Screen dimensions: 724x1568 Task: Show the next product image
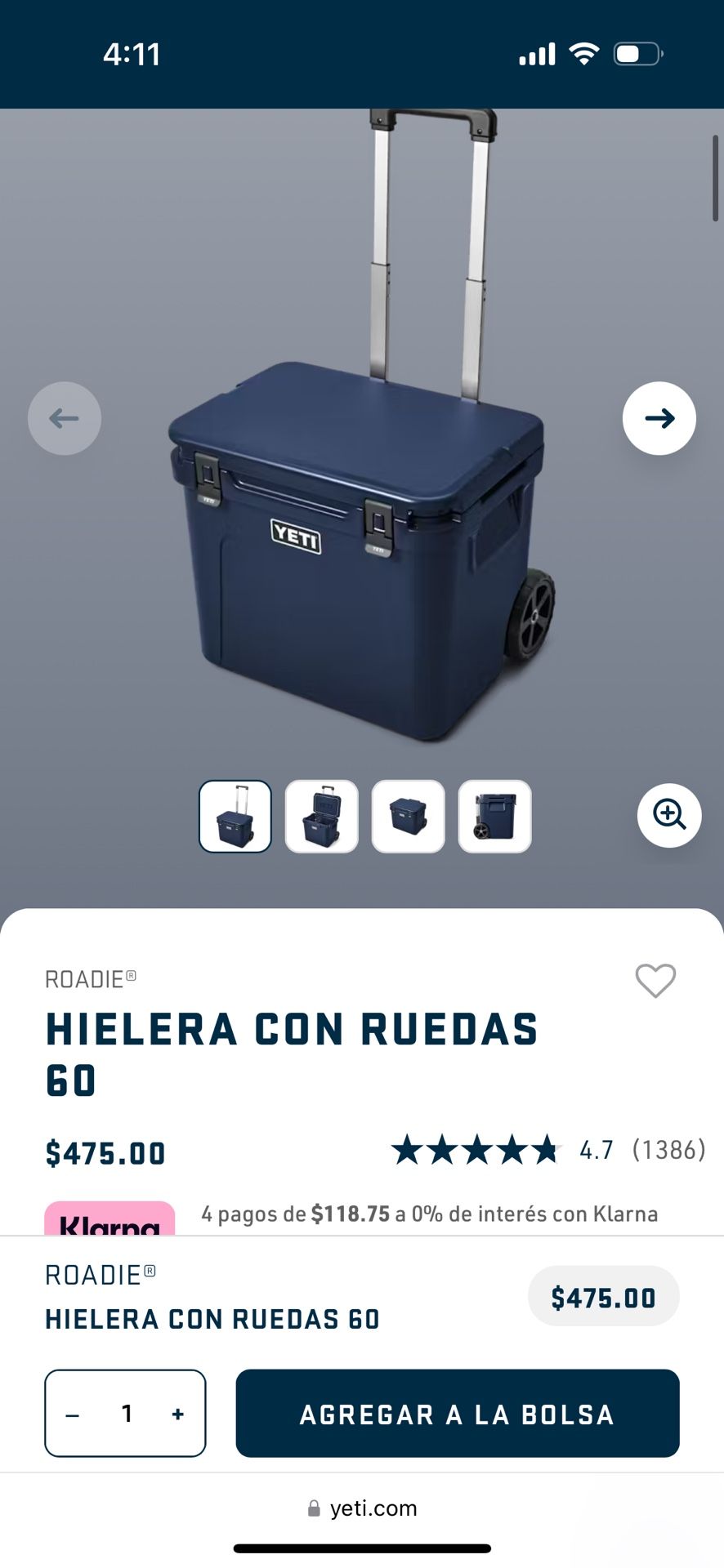tap(659, 418)
